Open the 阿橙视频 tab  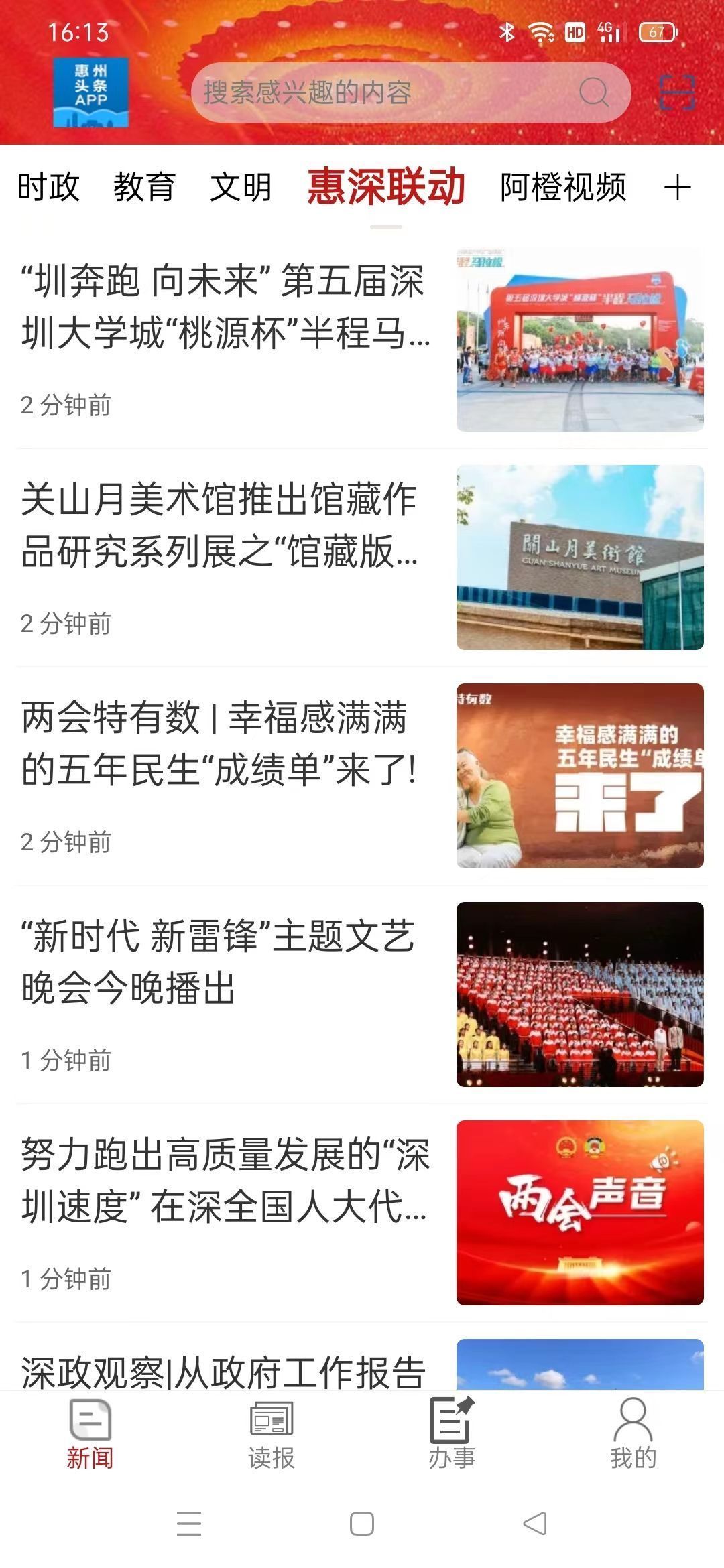pos(563,187)
